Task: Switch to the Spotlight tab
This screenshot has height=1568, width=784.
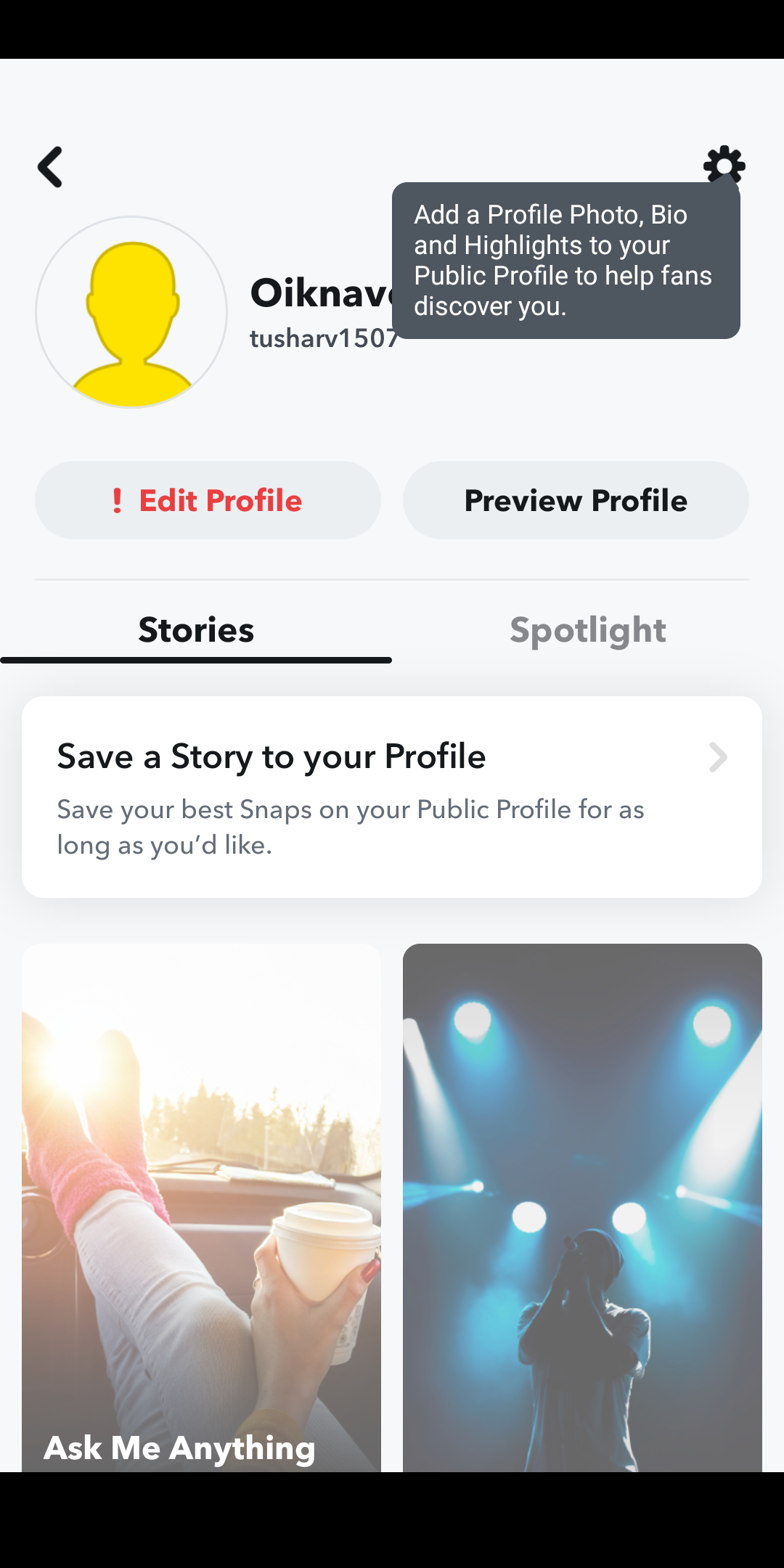Action: click(587, 629)
